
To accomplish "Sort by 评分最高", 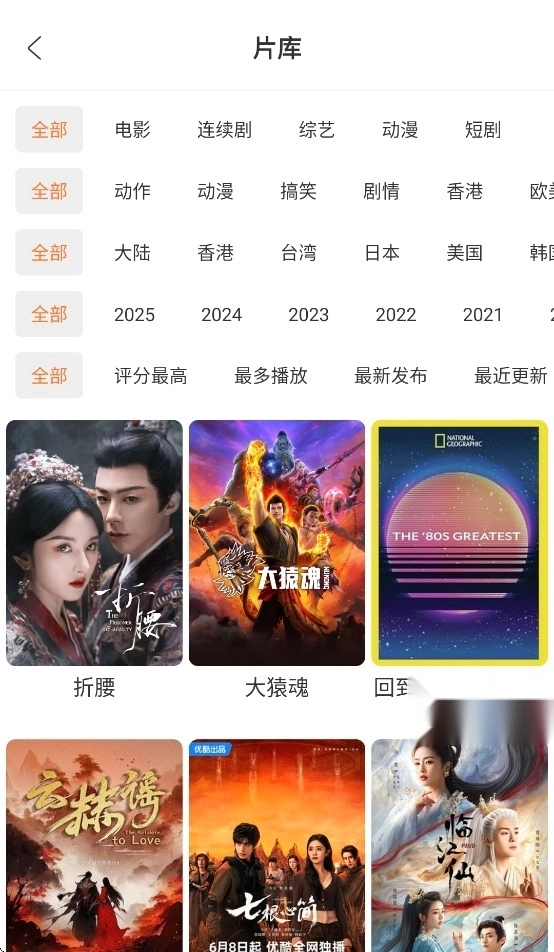I will (151, 376).
